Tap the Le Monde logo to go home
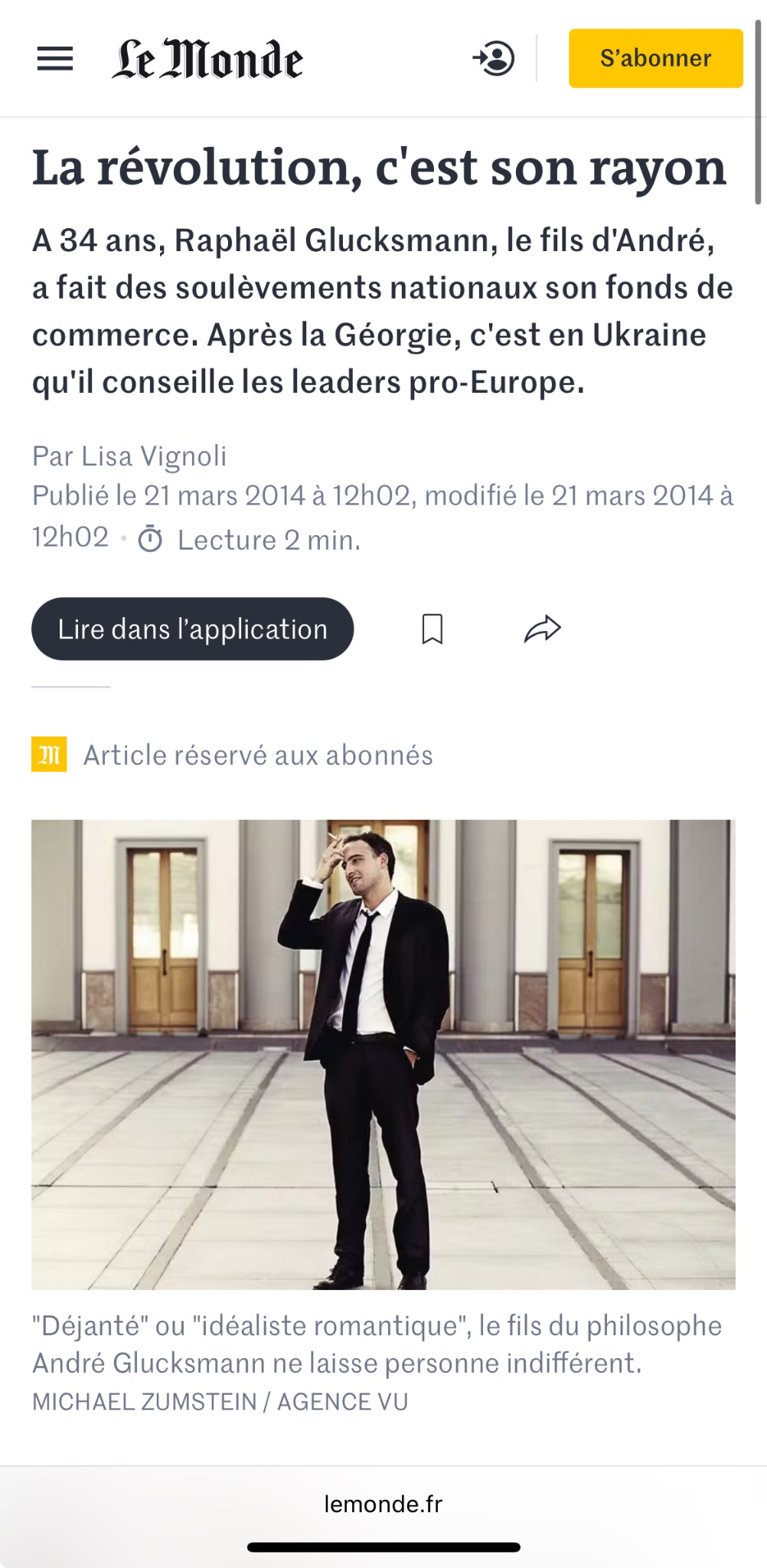Image resolution: width=767 pixels, height=1568 pixels. click(207, 59)
